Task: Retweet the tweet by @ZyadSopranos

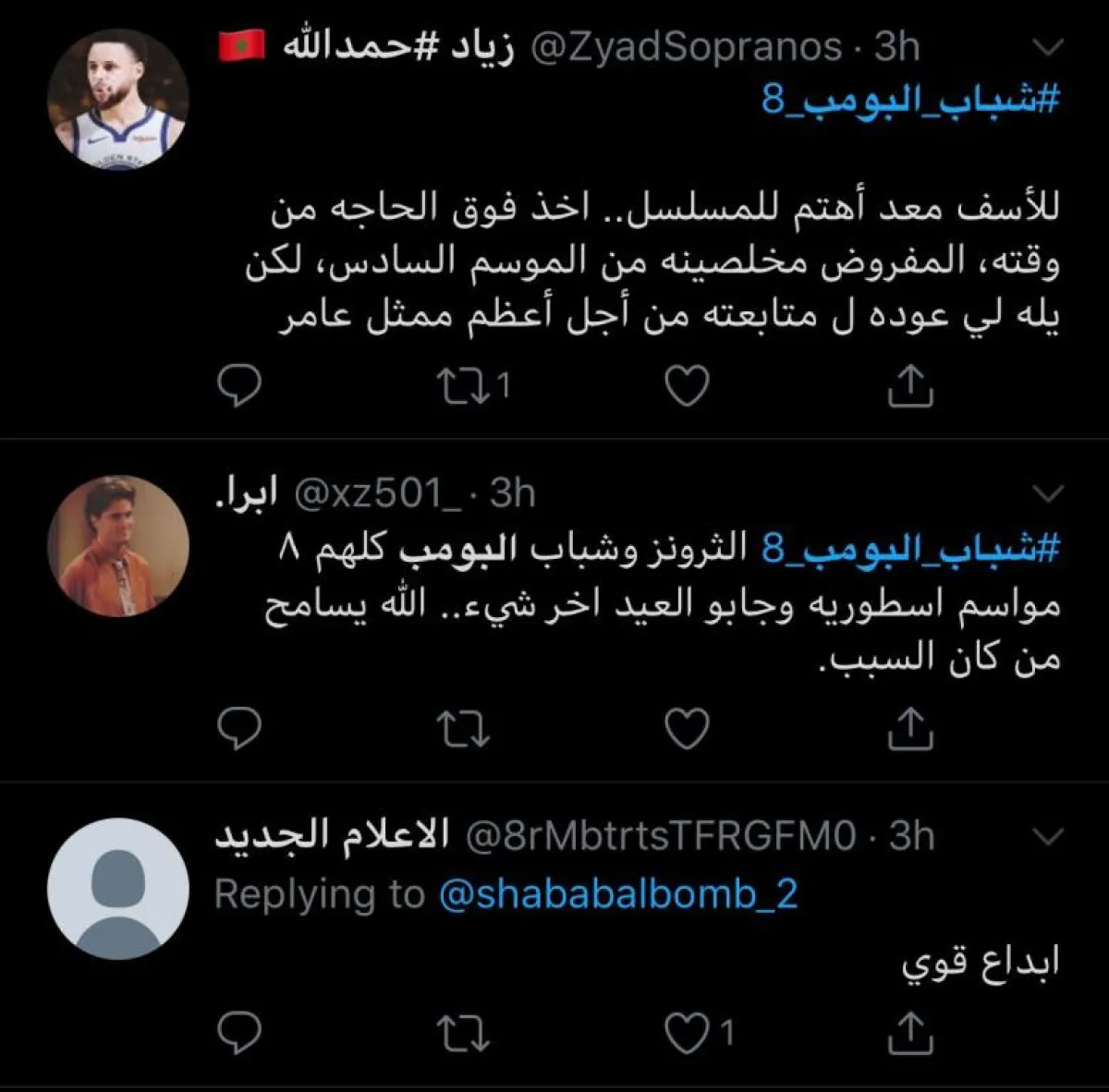Action: pos(464,385)
